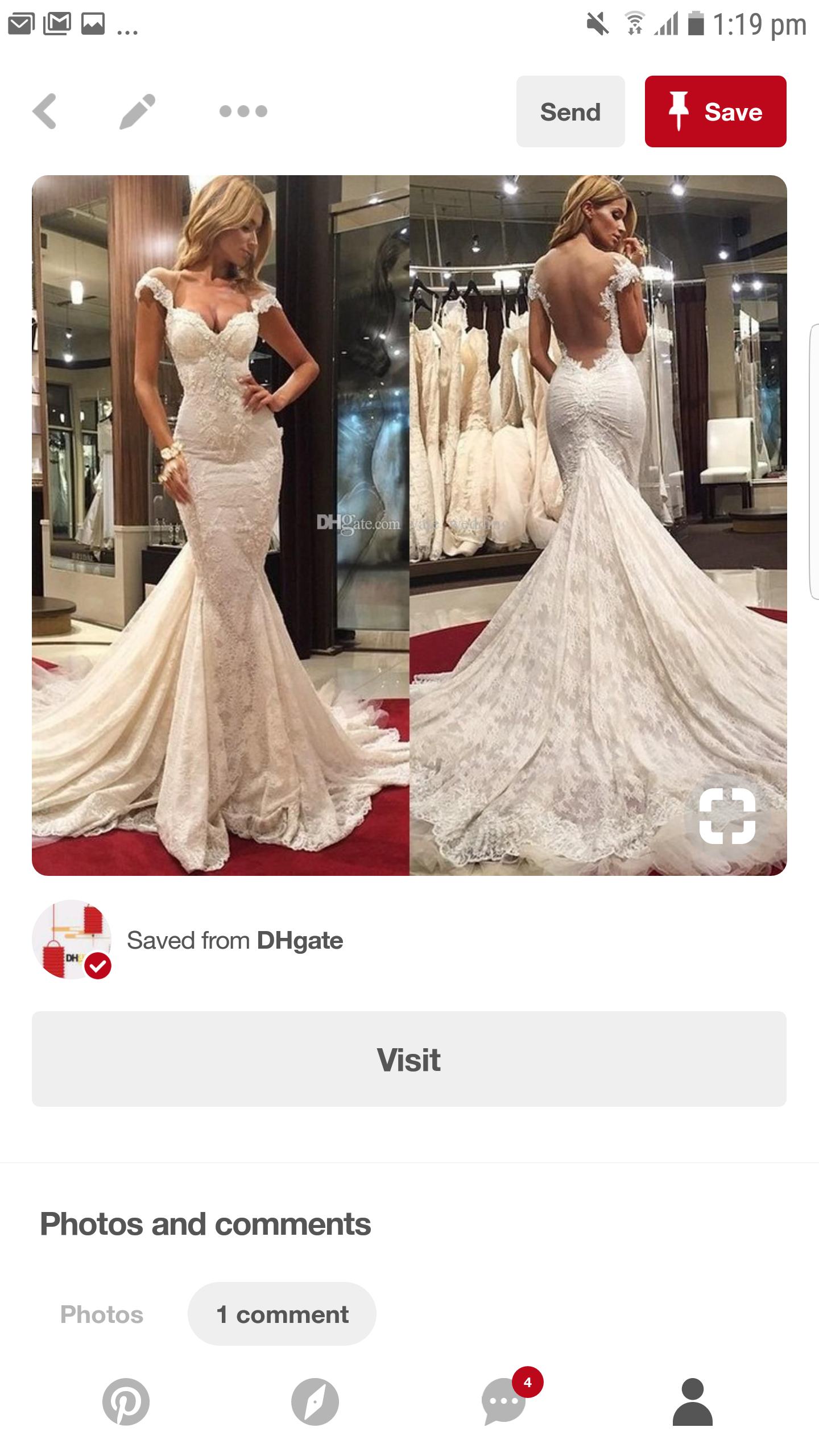Go back with the top-left arrow
This screenshot has width=819, height=1456.
tap(44, 111)
